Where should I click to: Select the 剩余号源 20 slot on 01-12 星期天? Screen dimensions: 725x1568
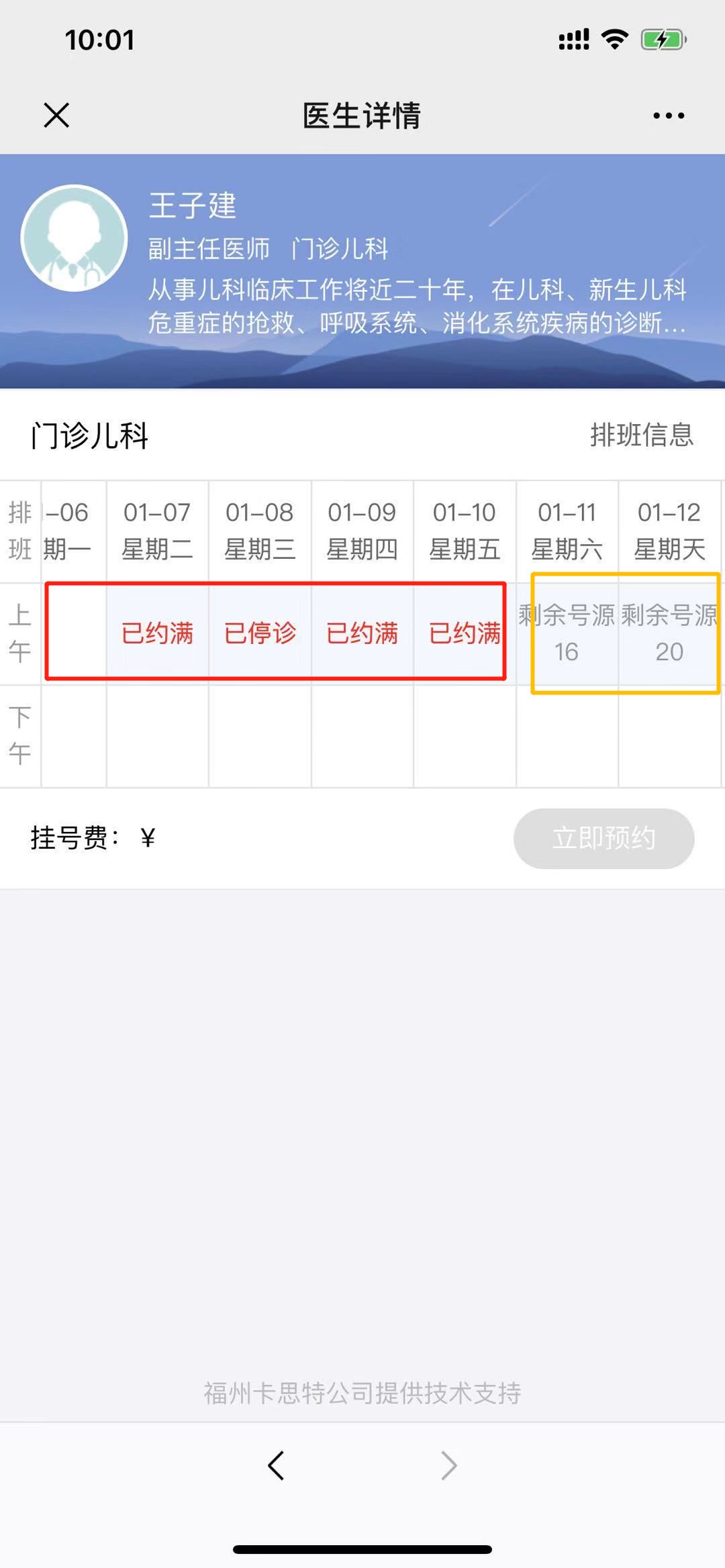669,634
